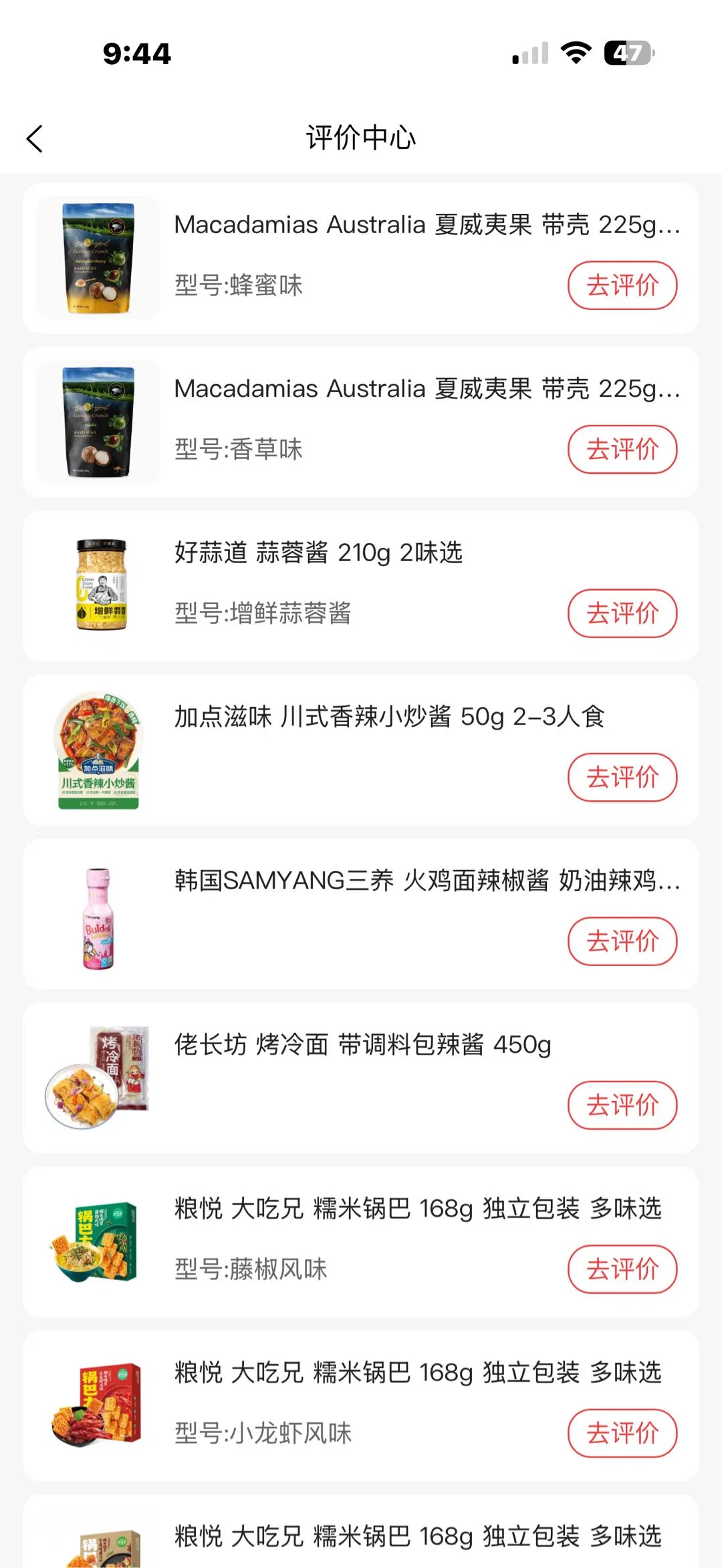View the 川式香辣小炒酱 product image
Viewport: 722px width, 1568px height.
(98, 750)
